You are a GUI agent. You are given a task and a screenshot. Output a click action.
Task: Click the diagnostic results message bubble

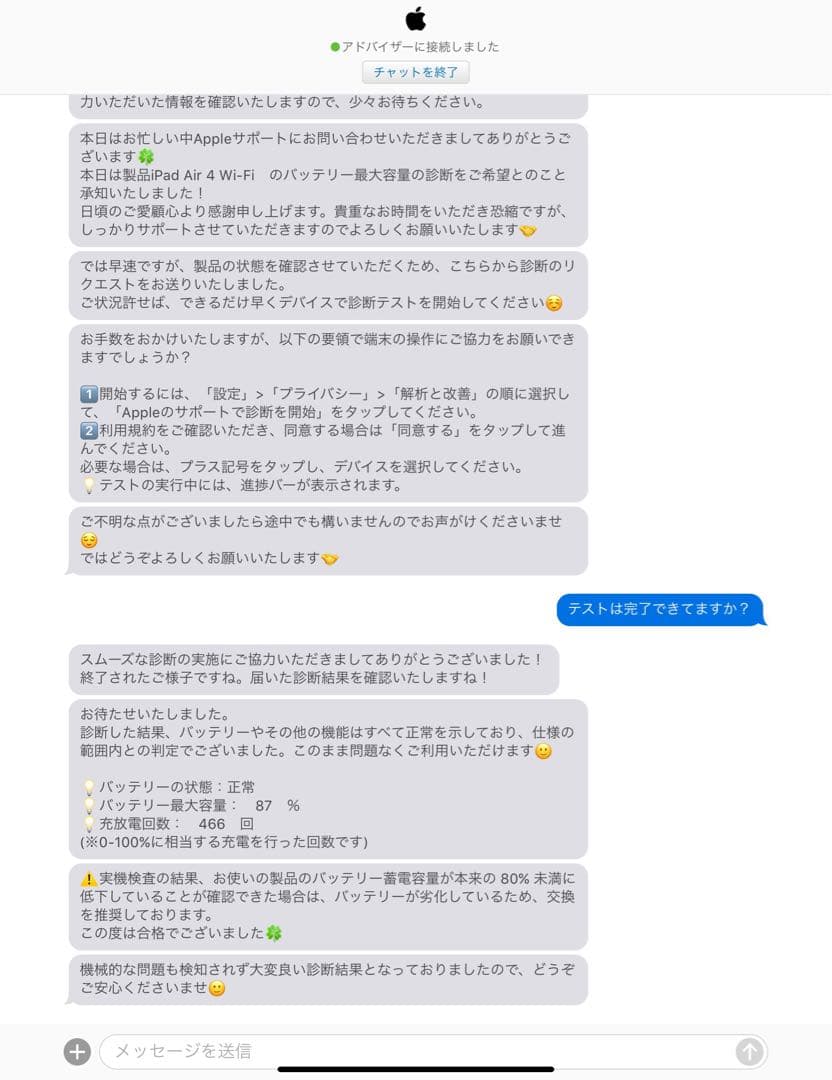(x=327, y=775)
